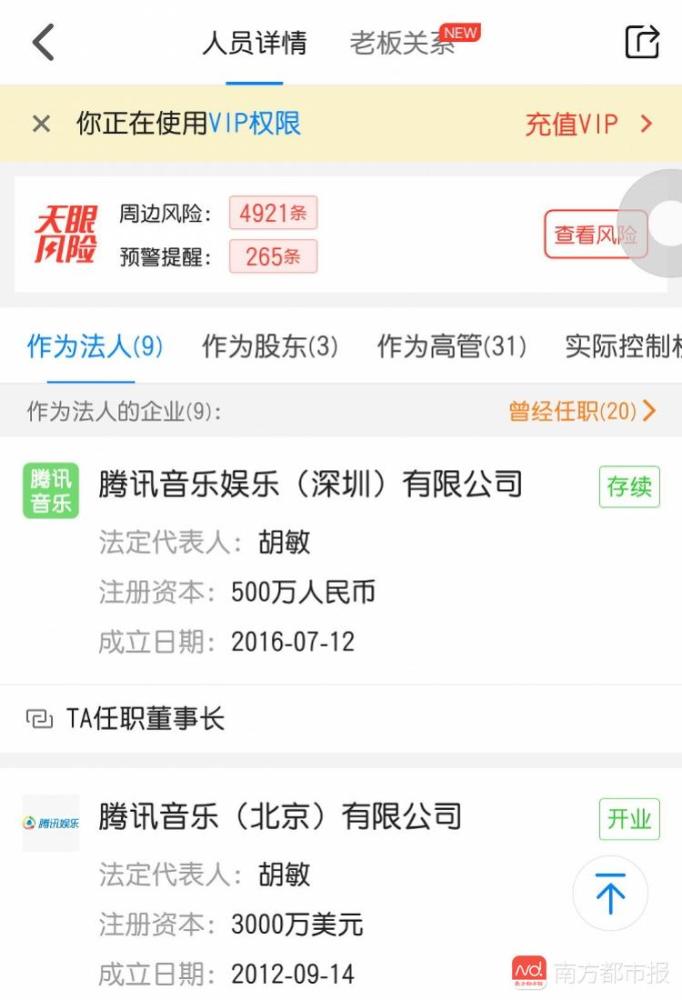Screen dimensions: 682x1000
Task: Switch to the 老板关系 tab
Action: 402,44
